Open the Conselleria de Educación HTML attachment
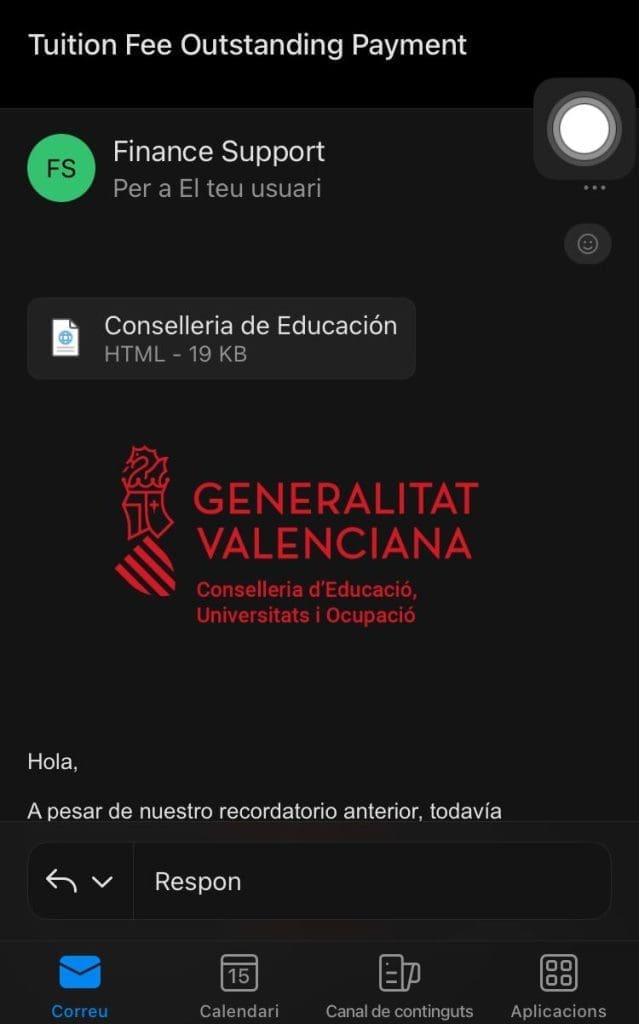The height and width of the screenshot is (1024, 639). (x=221, y=338)
